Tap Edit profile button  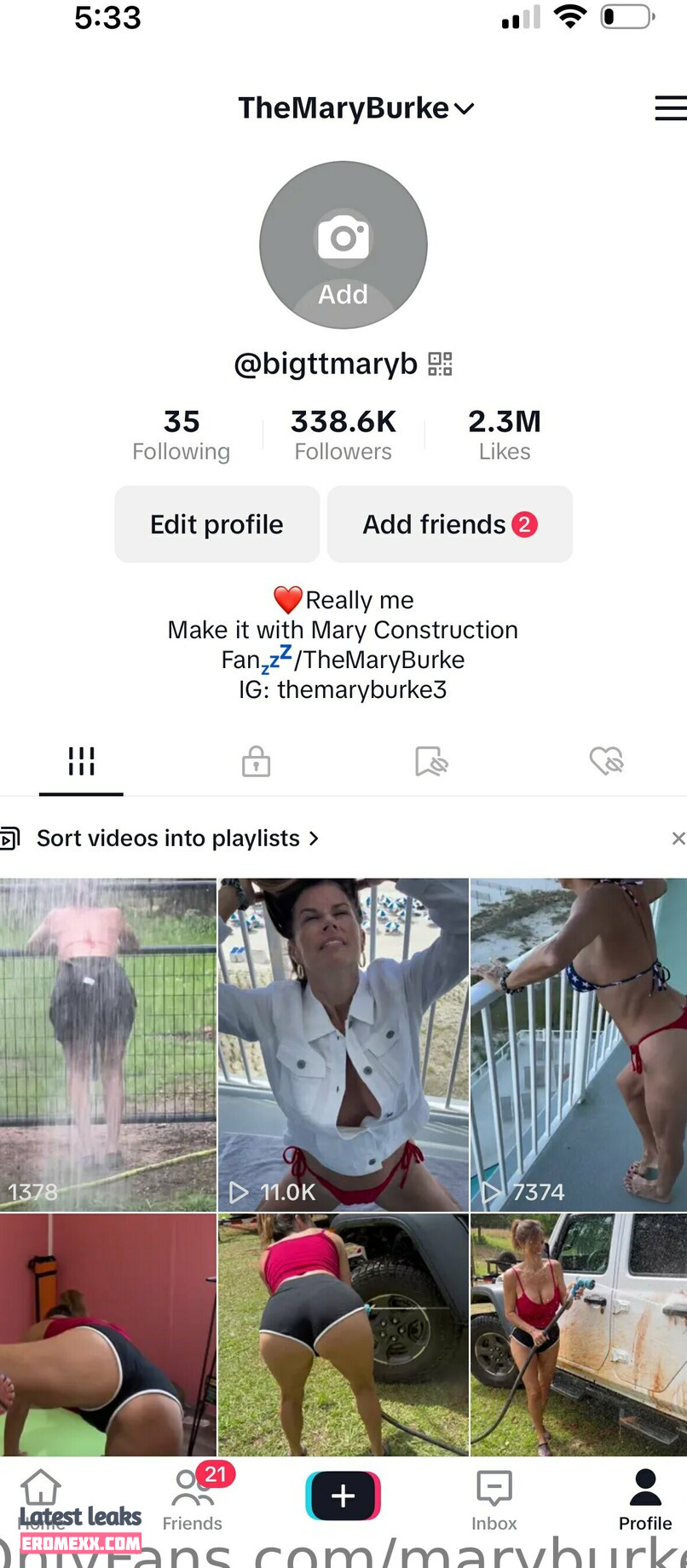pos(216,524)
